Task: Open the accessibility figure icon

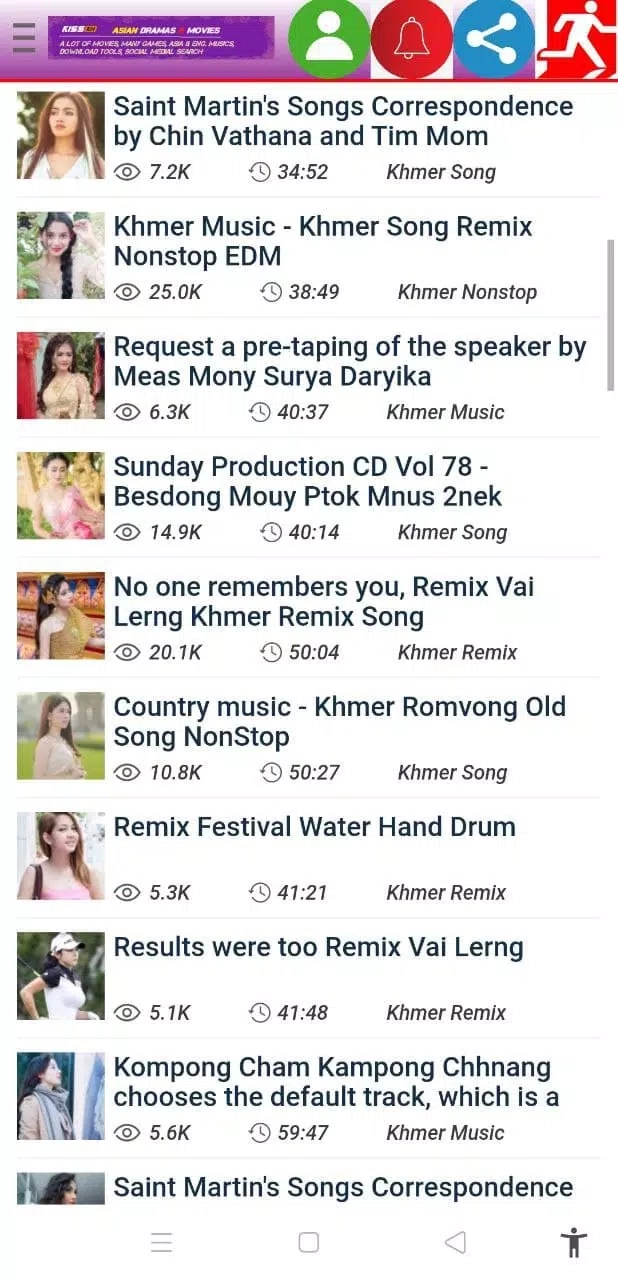Action: click(573, 1242)
